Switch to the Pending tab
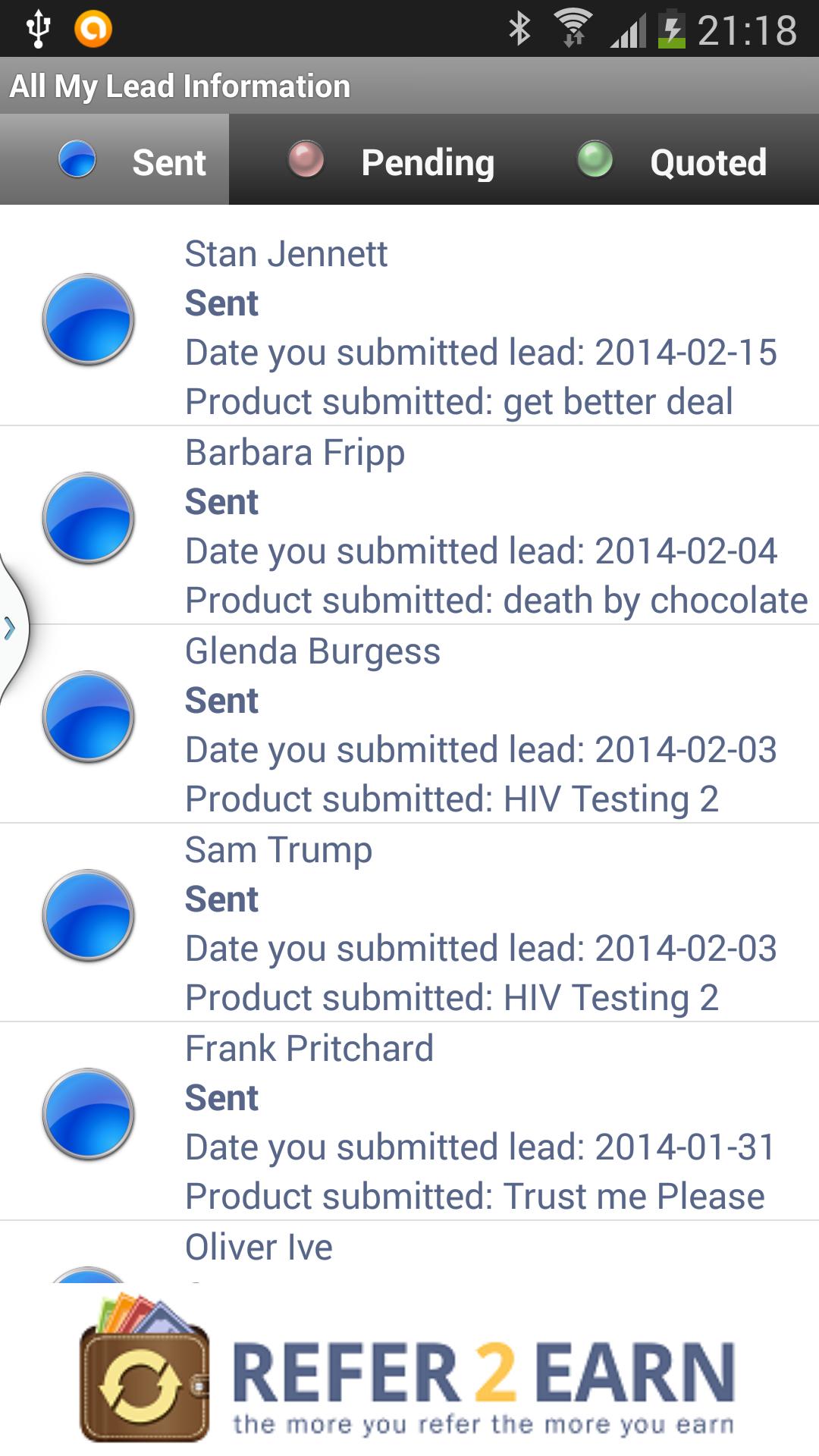The height and width of the screenshot is (1456, 819). click(392, 161)
